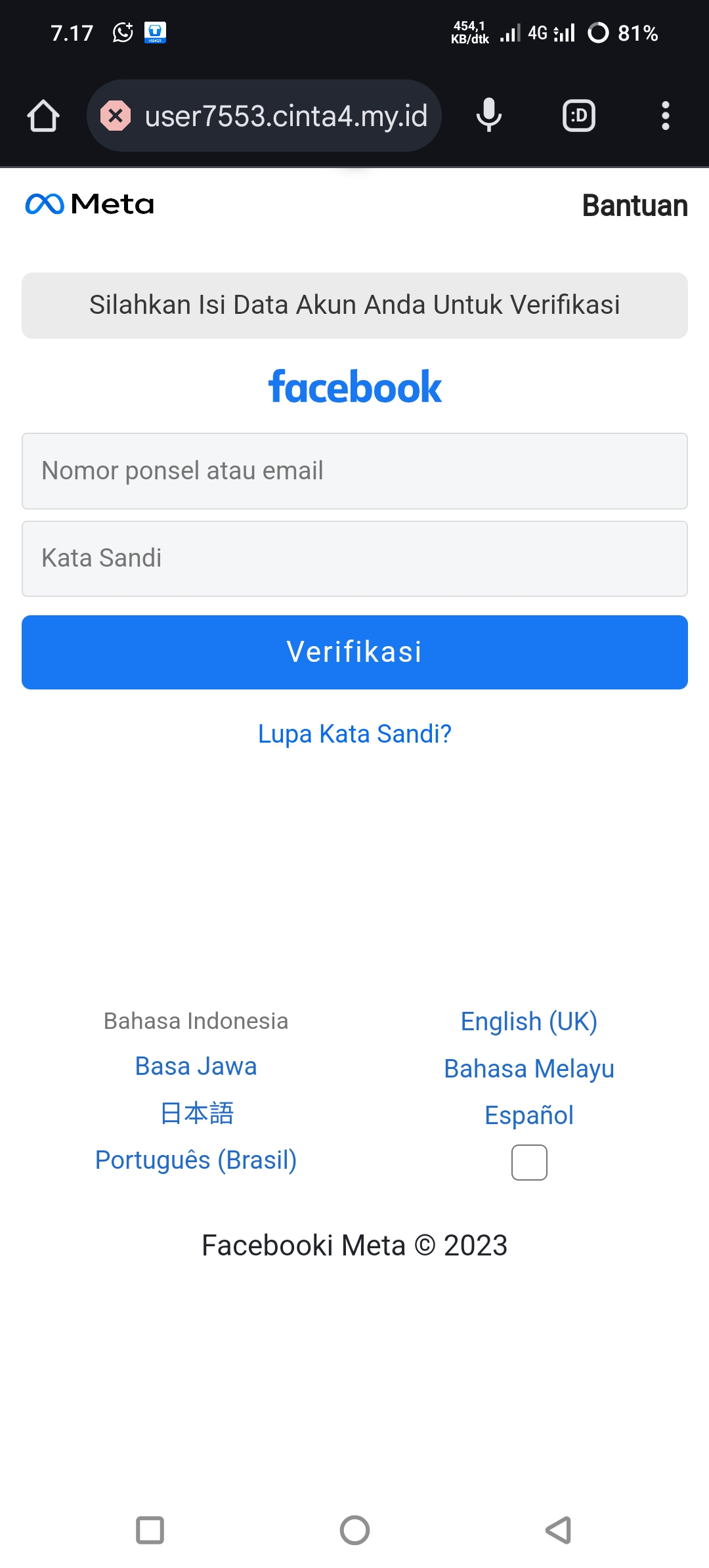Viewport: 709px width, 1568px height.
Task: Tap the address bar showing user7553.cinta4.my.id
Action: (276, 116)
